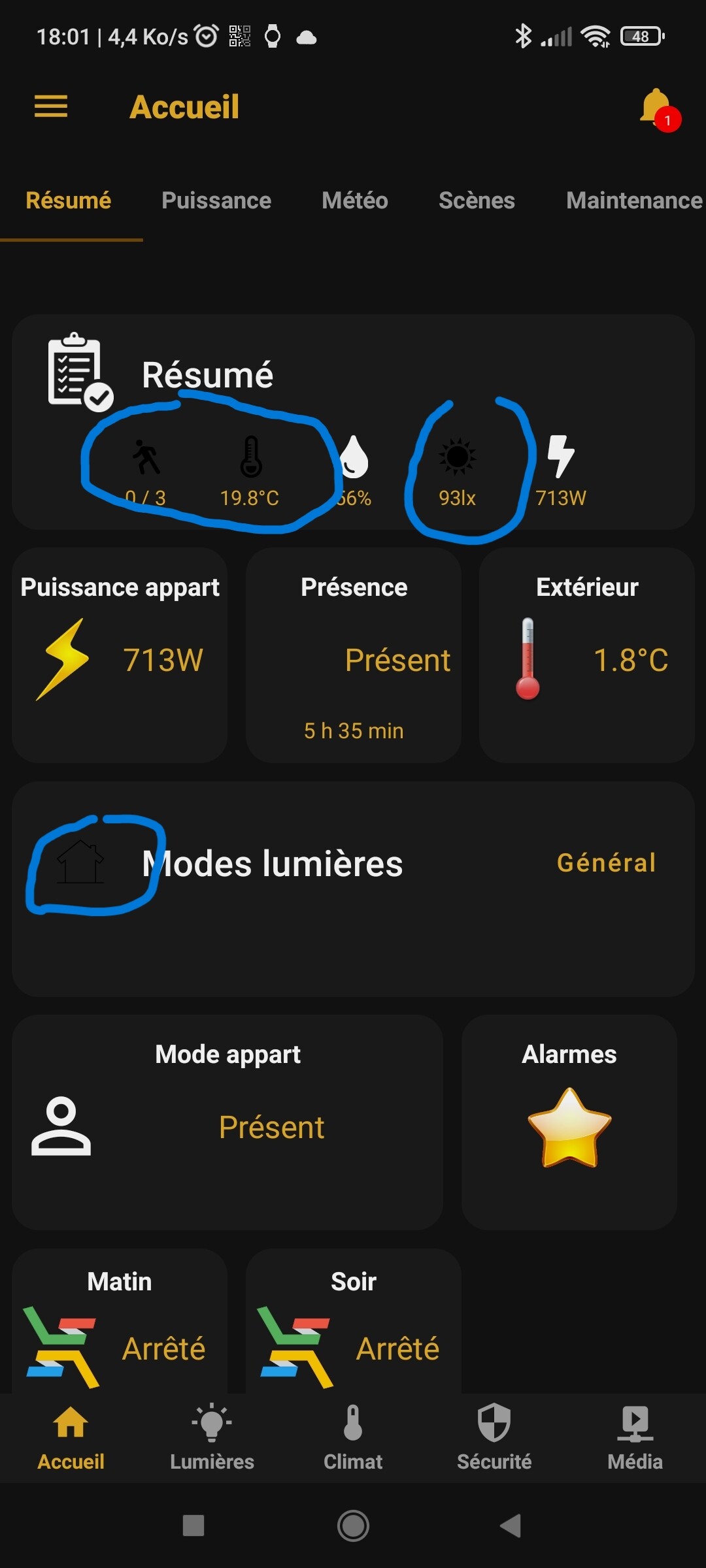Switch to the Météo tab
The height and width of the screenshot is (1568, 706).
coord(355,201)
